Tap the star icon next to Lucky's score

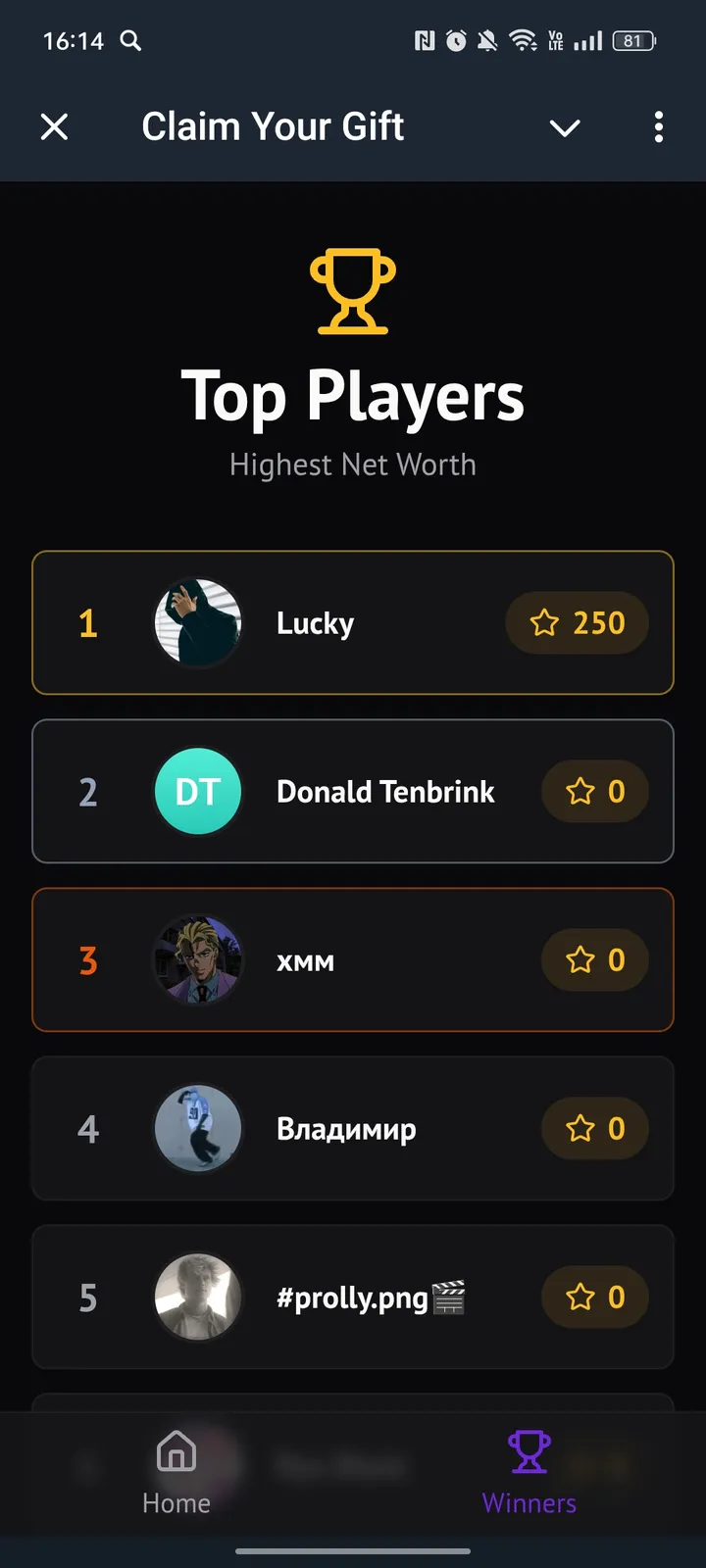[545, 623]
